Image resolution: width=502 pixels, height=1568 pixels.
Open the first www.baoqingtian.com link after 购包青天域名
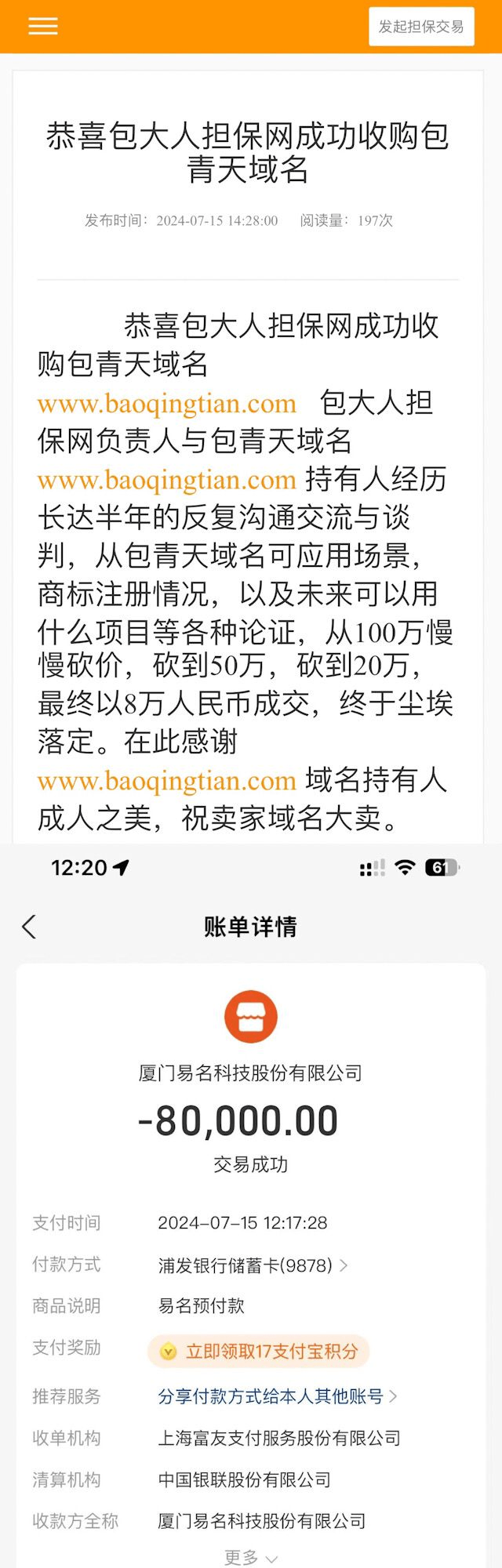[x=166, y=404]
